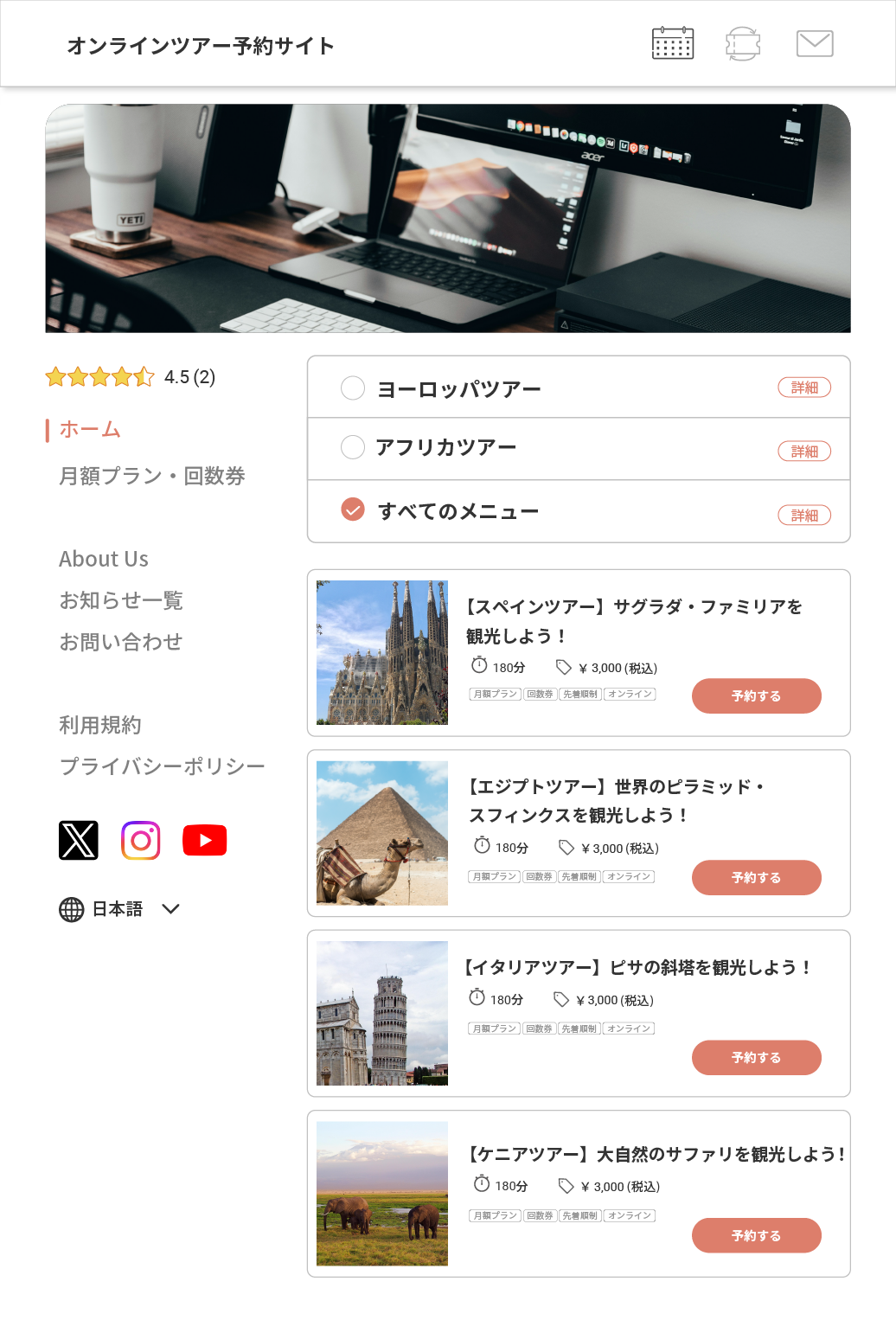
Task: Open the ticket coupon icon
Action: pyautogui.click(x=743, y=43)
